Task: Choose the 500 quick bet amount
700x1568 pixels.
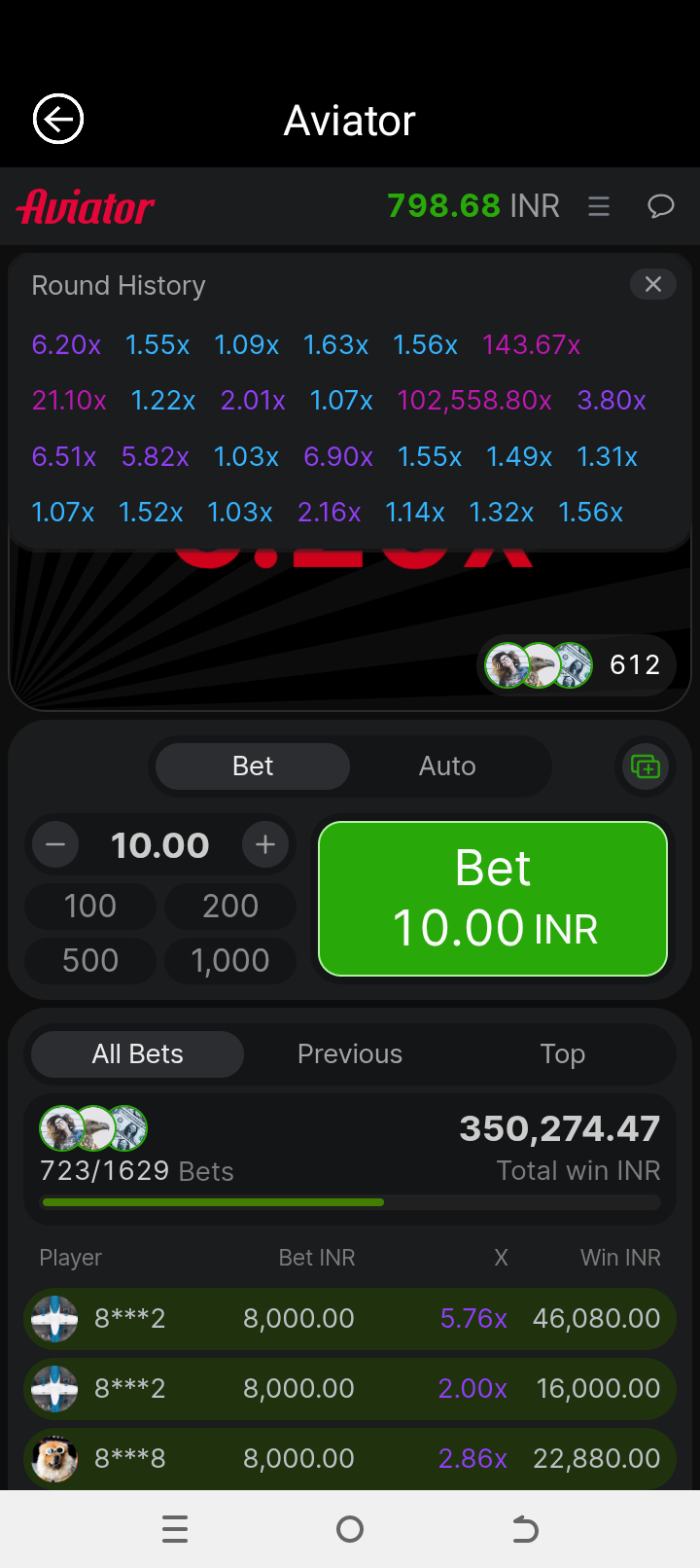Action: [x=90, y=961]
